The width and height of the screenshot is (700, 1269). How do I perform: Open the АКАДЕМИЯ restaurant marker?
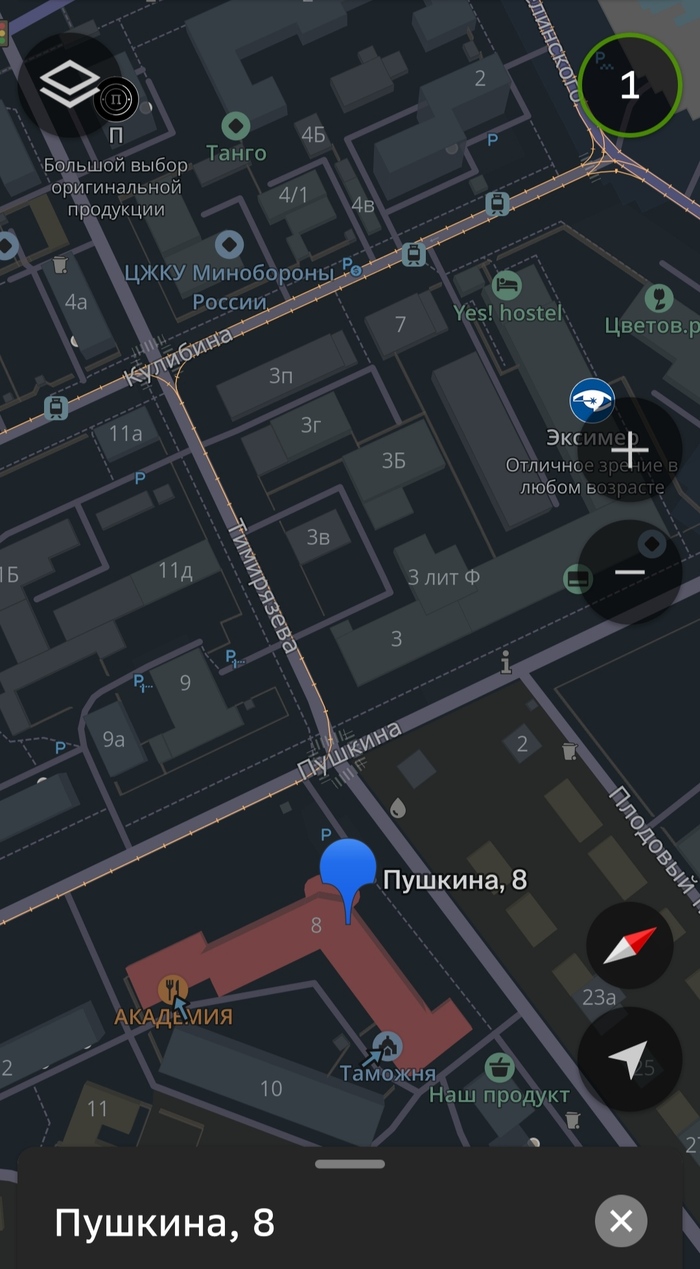[173, 990]
